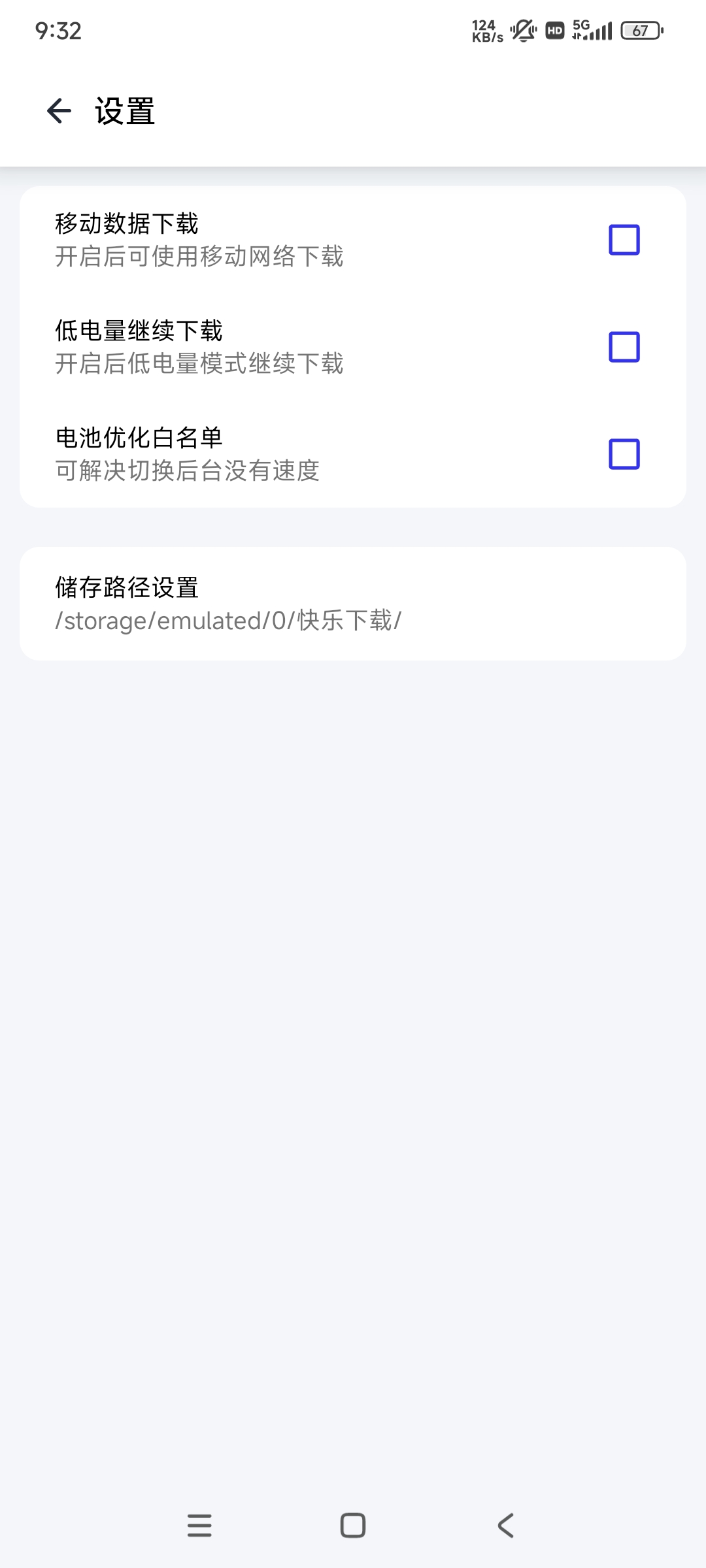
Task: Go back from the 设置 page
Action: [x=59, y=110]
